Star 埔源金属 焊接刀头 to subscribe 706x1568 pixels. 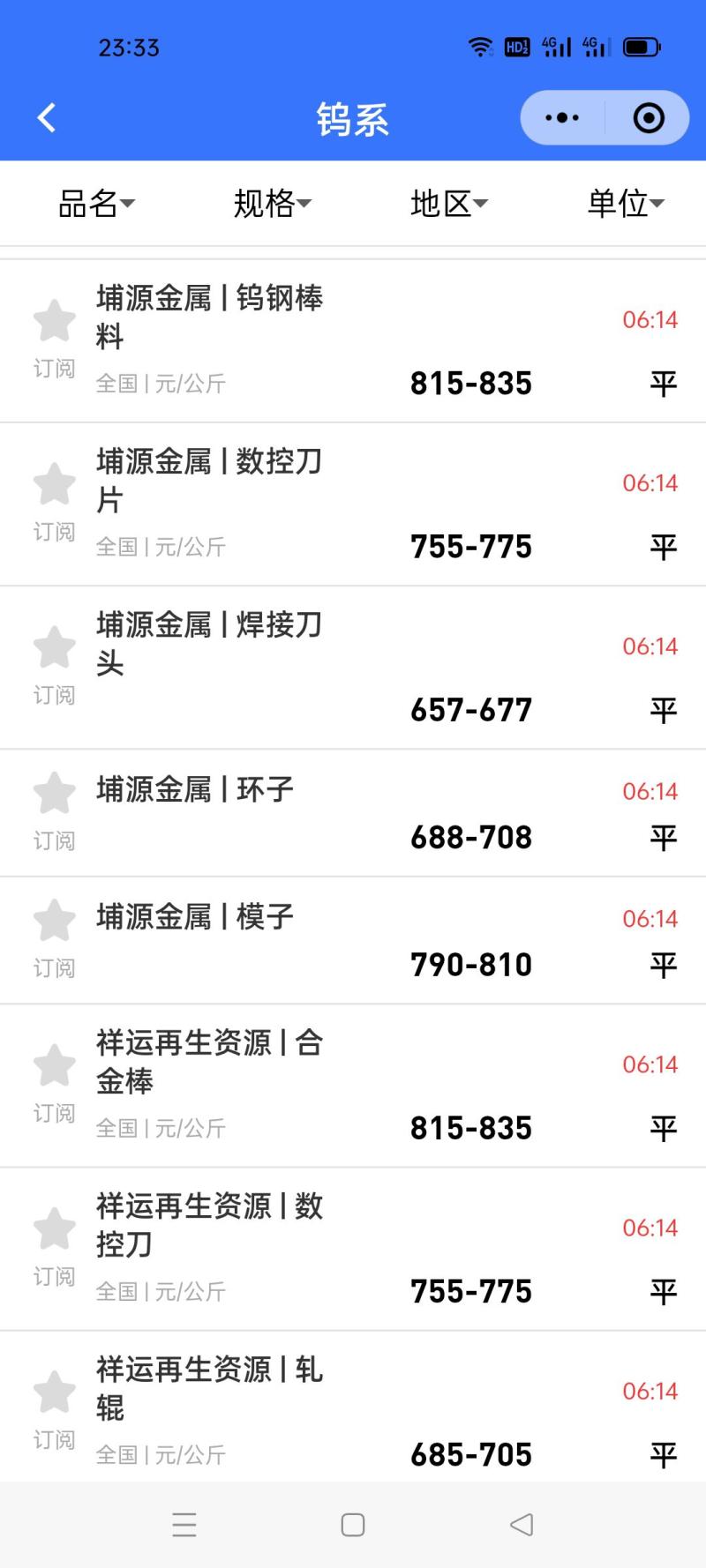pos(55,647)
